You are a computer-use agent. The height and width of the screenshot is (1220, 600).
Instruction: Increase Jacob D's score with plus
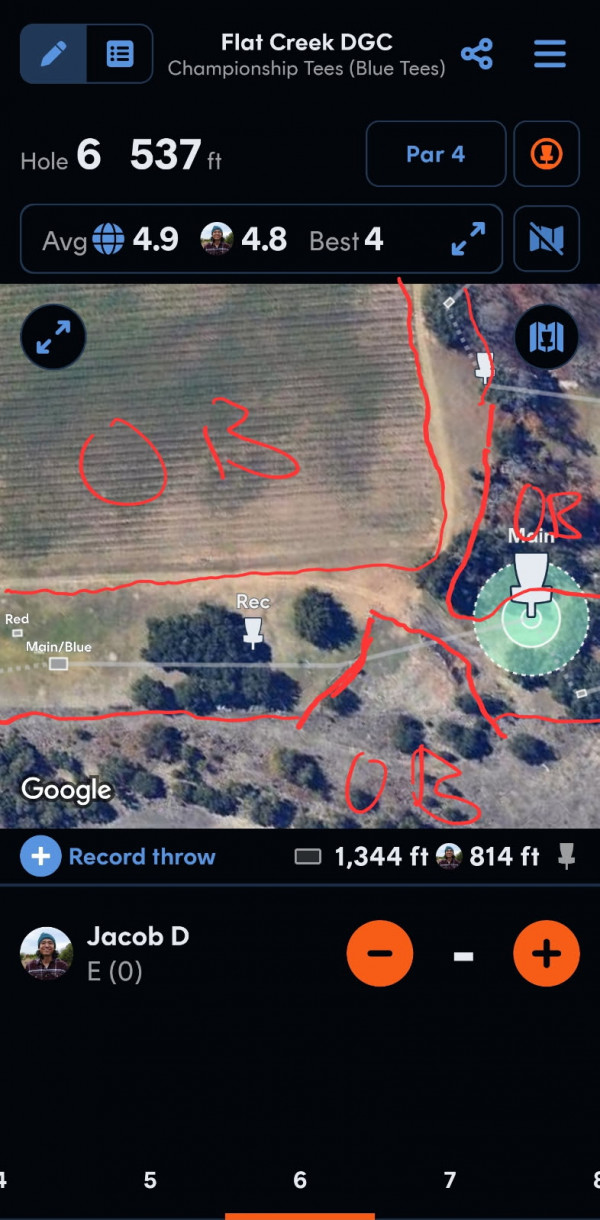[546, 954]
